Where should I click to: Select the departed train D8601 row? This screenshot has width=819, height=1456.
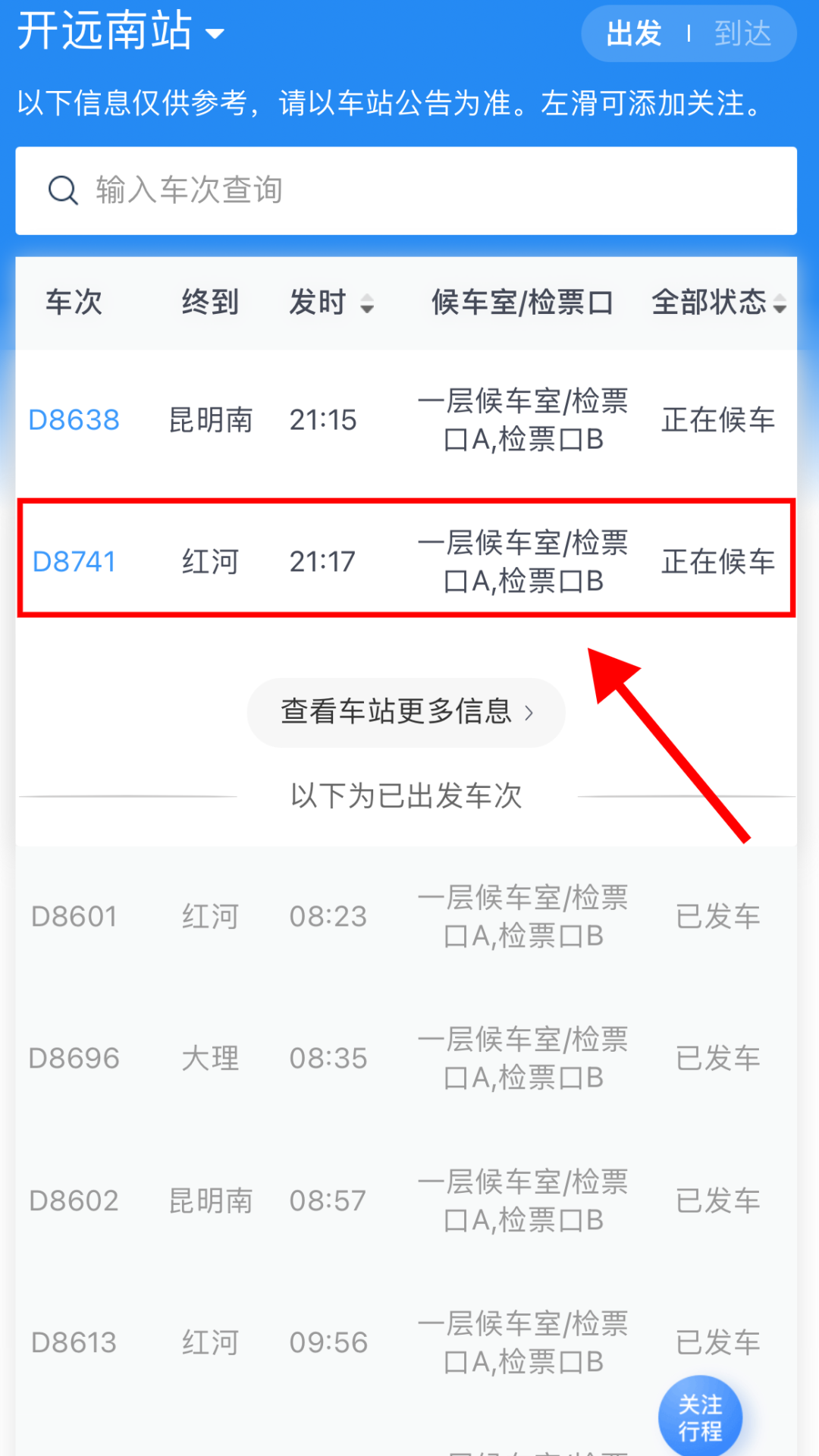tap(76, 915)
